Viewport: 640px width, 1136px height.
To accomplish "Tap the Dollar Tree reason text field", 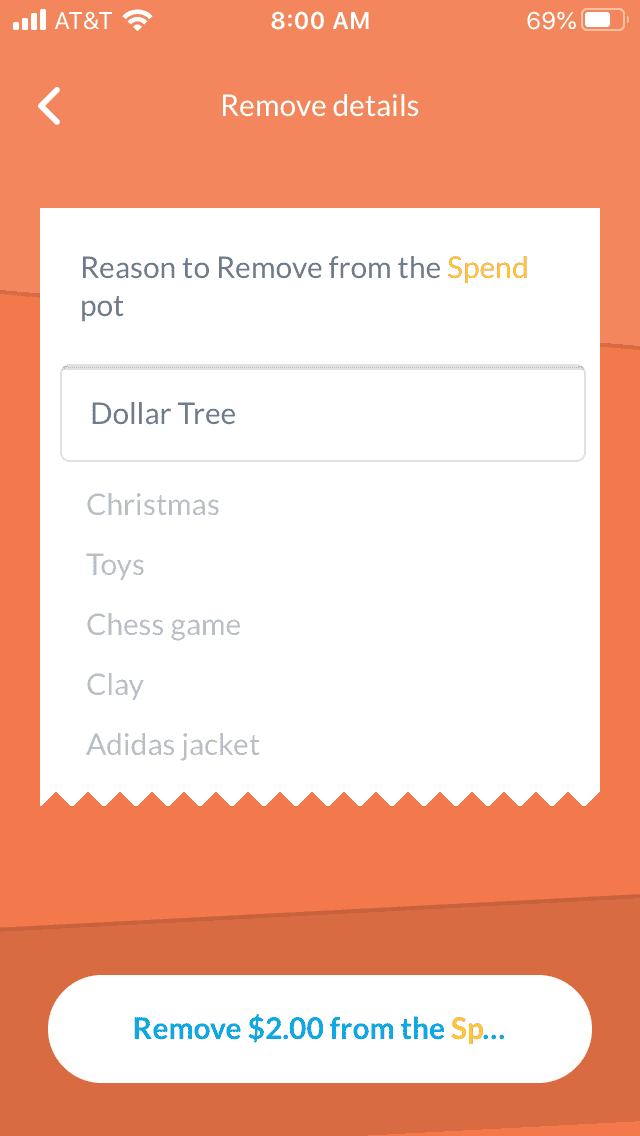I will 323,414.
